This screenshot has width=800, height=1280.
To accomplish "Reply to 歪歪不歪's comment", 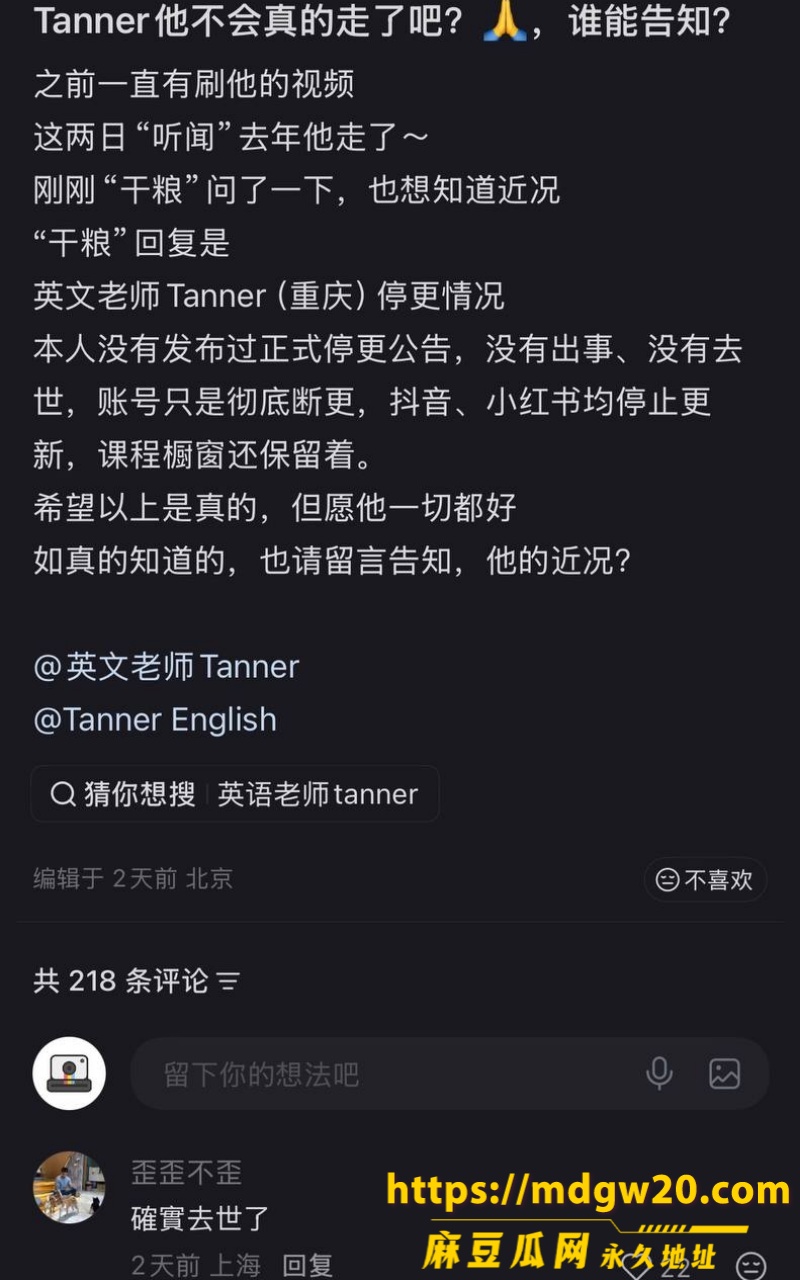I will click(x=307, y=1265).
